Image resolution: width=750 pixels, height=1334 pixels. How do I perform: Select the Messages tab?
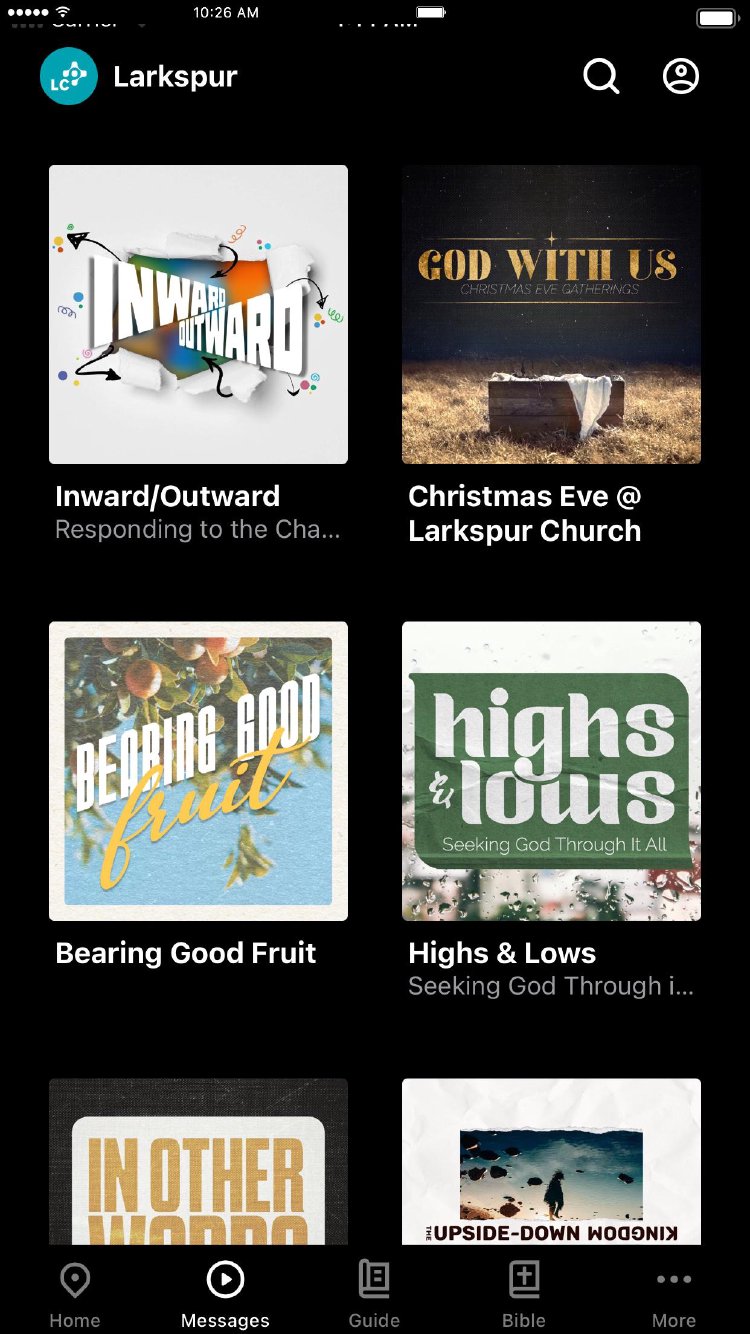(225, 1294)
